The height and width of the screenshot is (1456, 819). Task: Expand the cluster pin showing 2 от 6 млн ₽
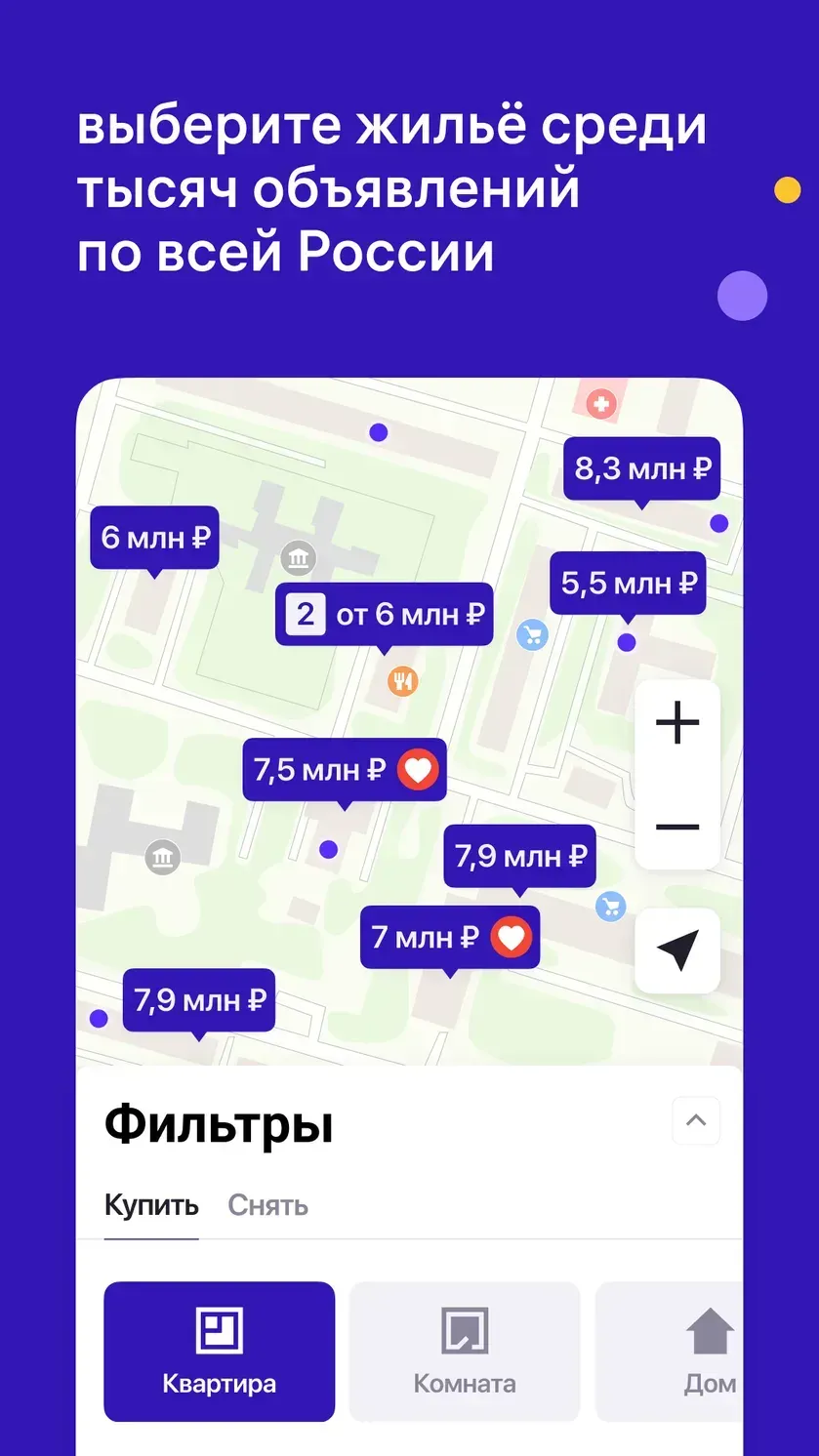[383, 615]
